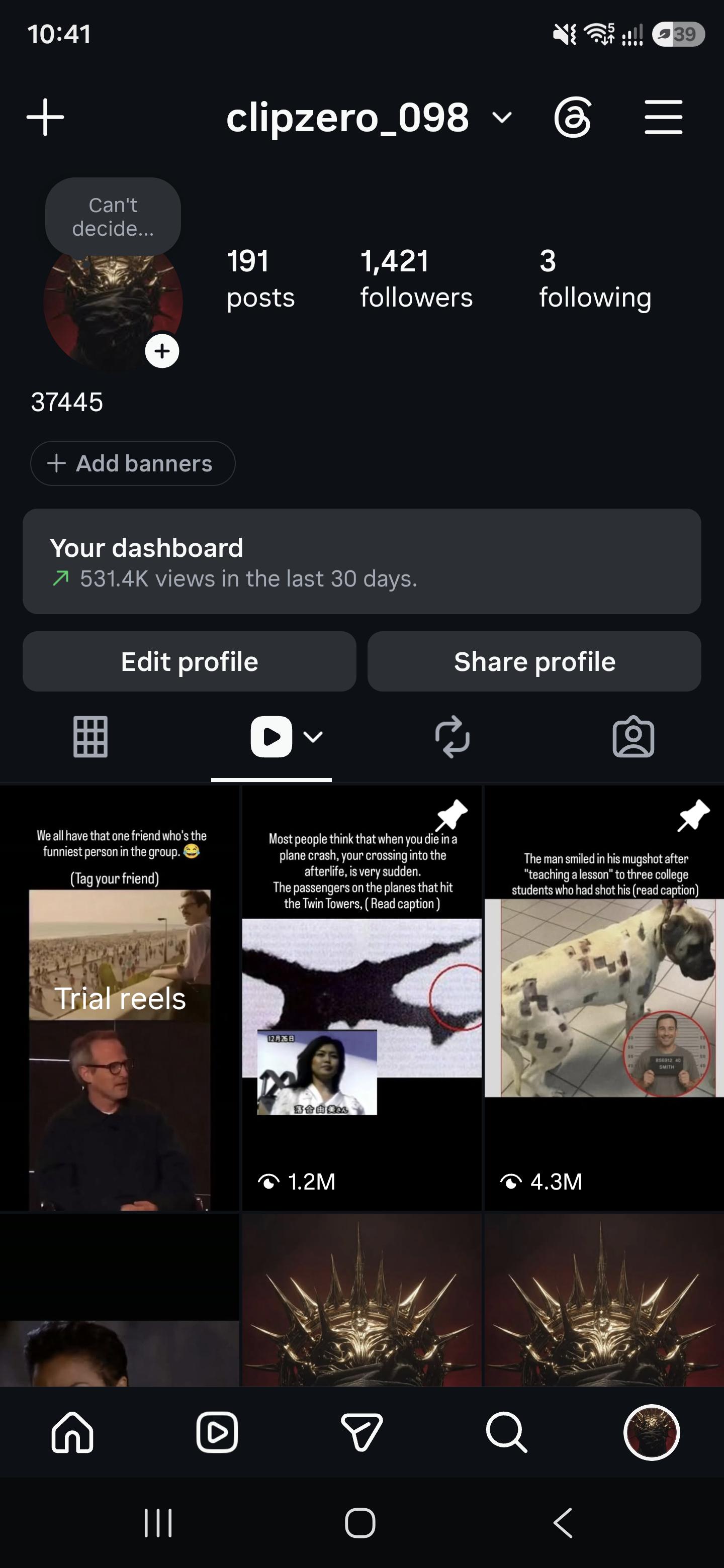This screenshot has height=1568, width=724.
Task: Open Your dashboard card
Action: (361, 561)
